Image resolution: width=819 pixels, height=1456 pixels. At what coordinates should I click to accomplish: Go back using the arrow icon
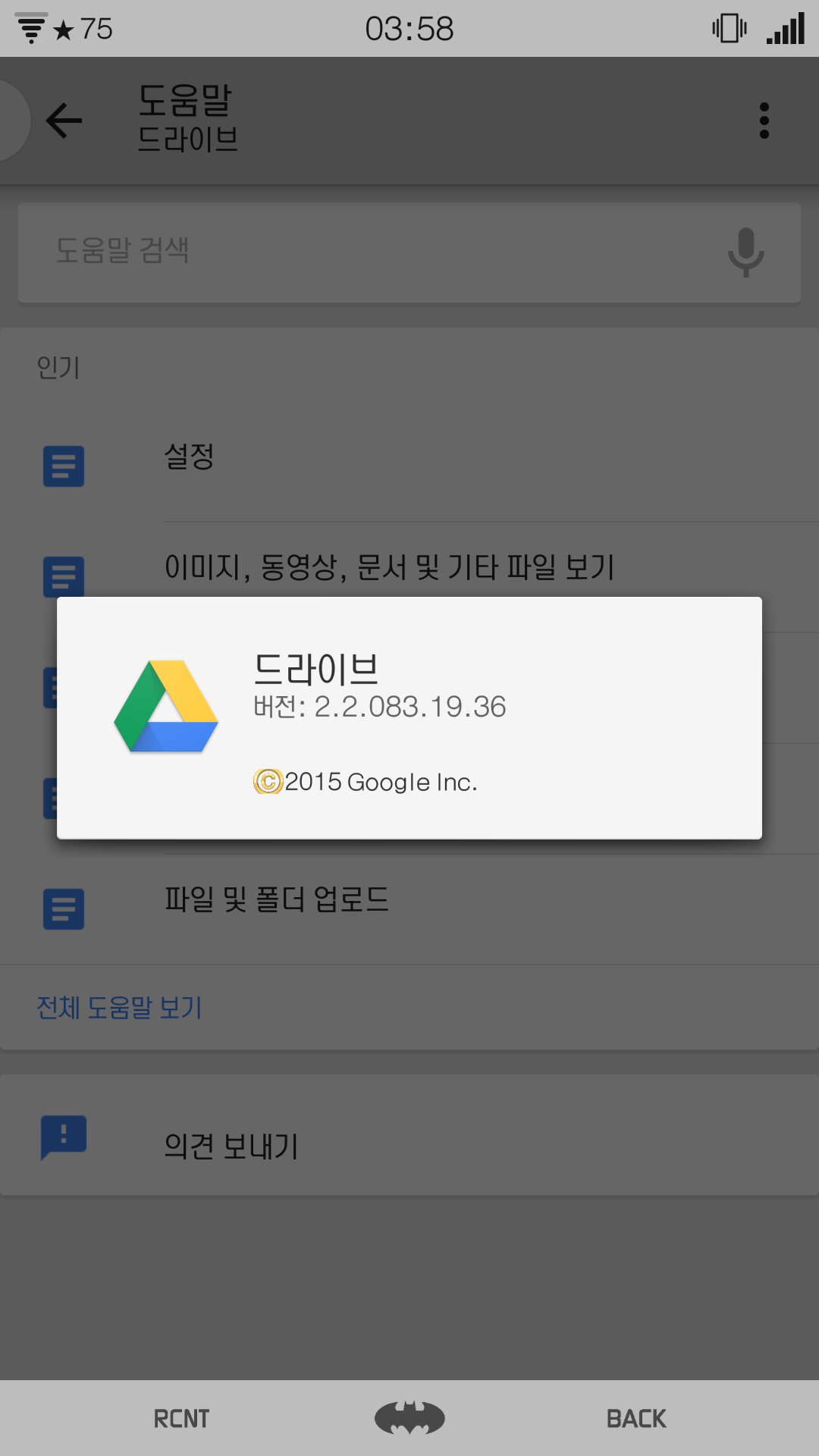click(x=64, y=121)
